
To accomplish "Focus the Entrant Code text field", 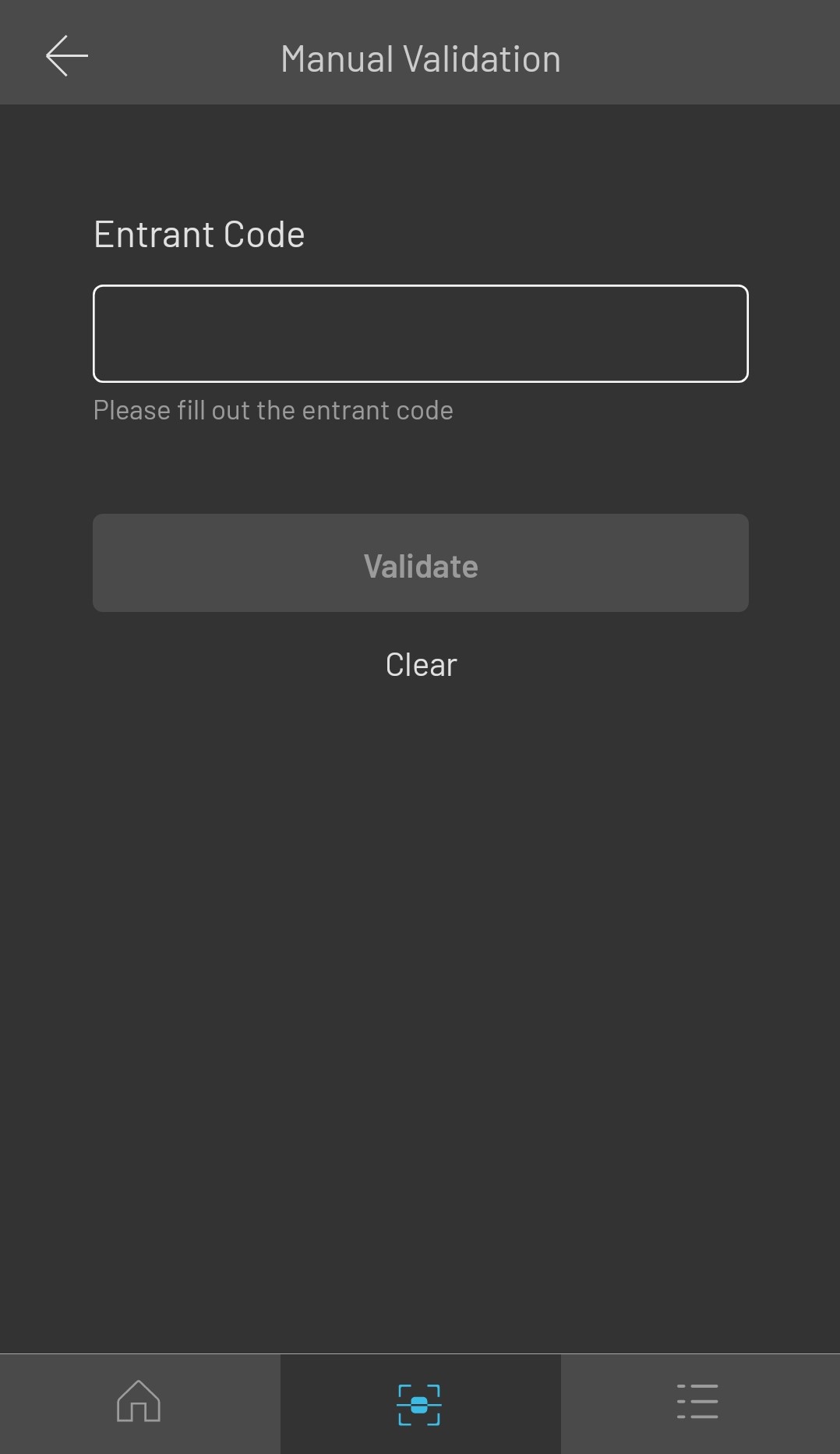I will click(x=421, y=334).
